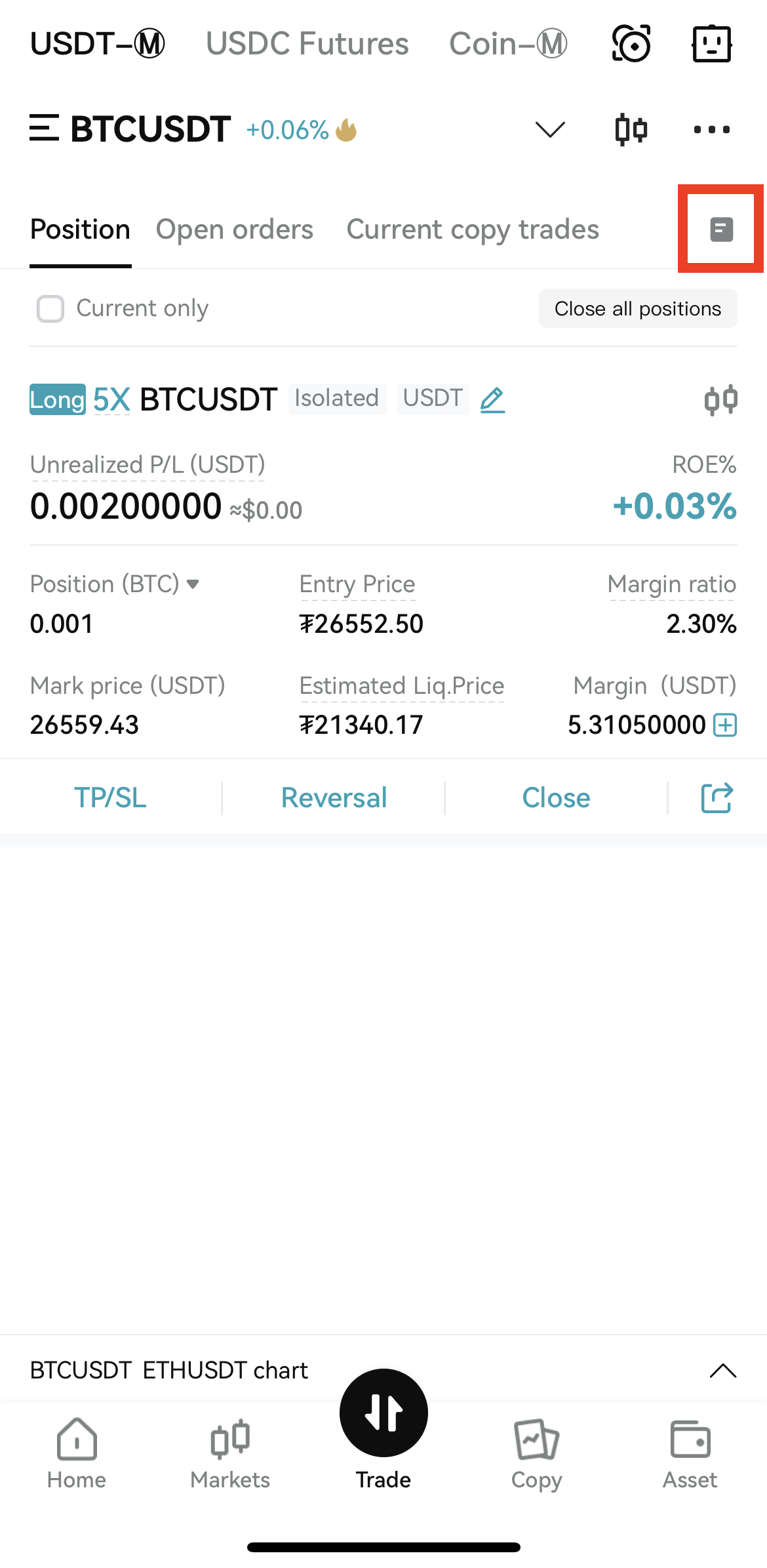Open the BTCUSDT pair list menu
767x1568 pixels.
click(x=44, y=128)
